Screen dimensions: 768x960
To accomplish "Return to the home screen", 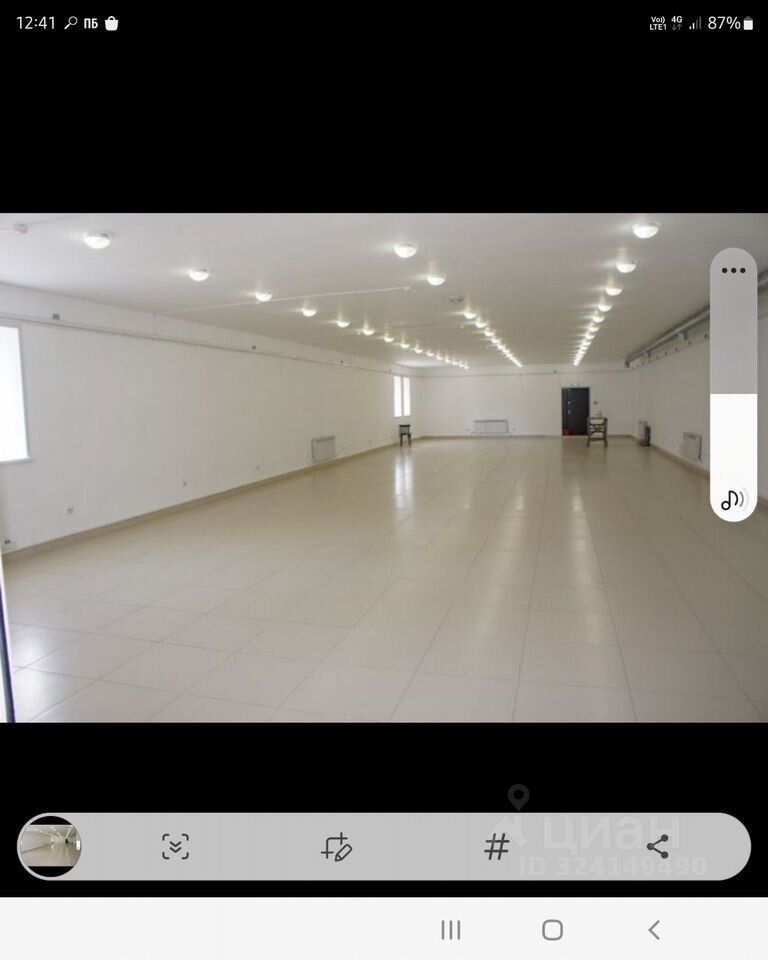I will coord(552,930).
